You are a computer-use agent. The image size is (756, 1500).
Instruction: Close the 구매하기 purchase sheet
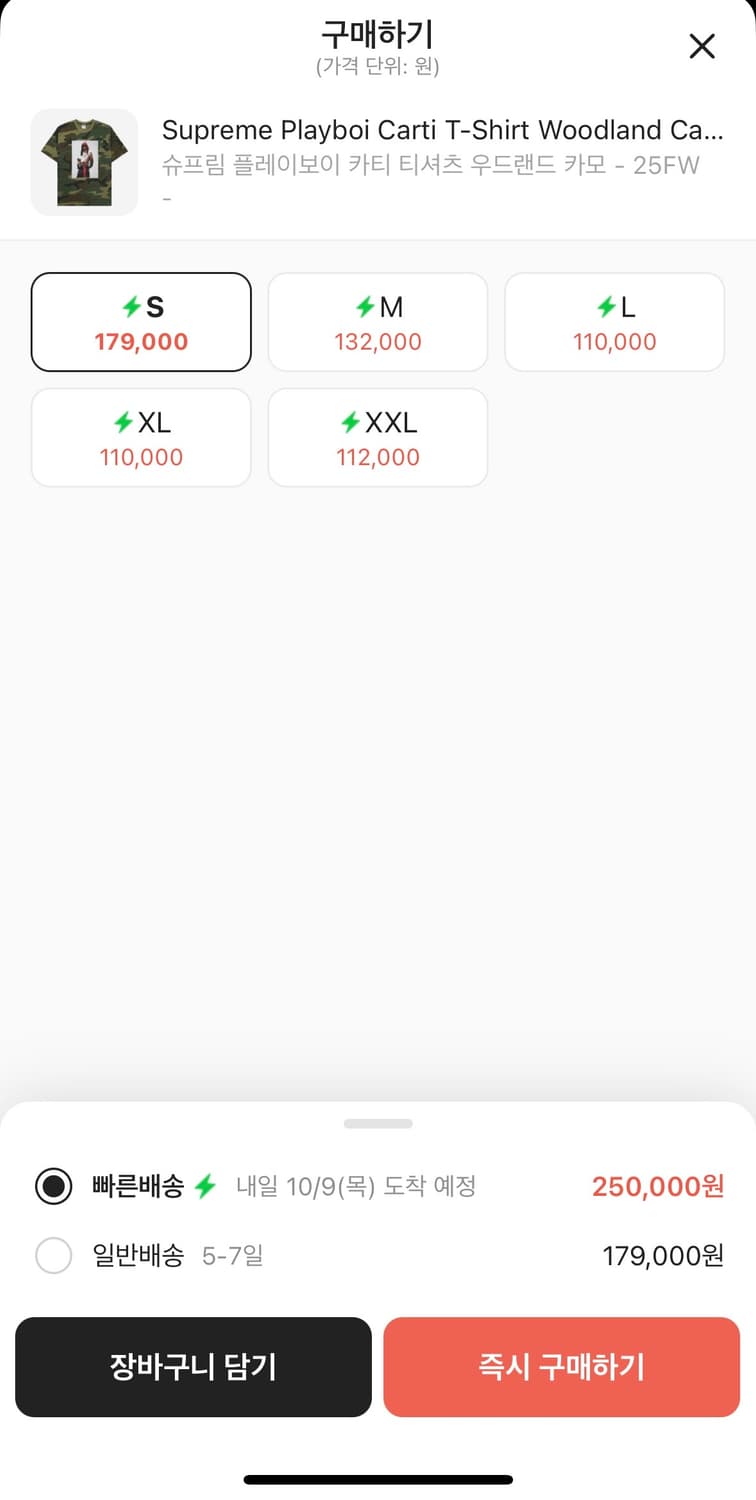(702, 46)
